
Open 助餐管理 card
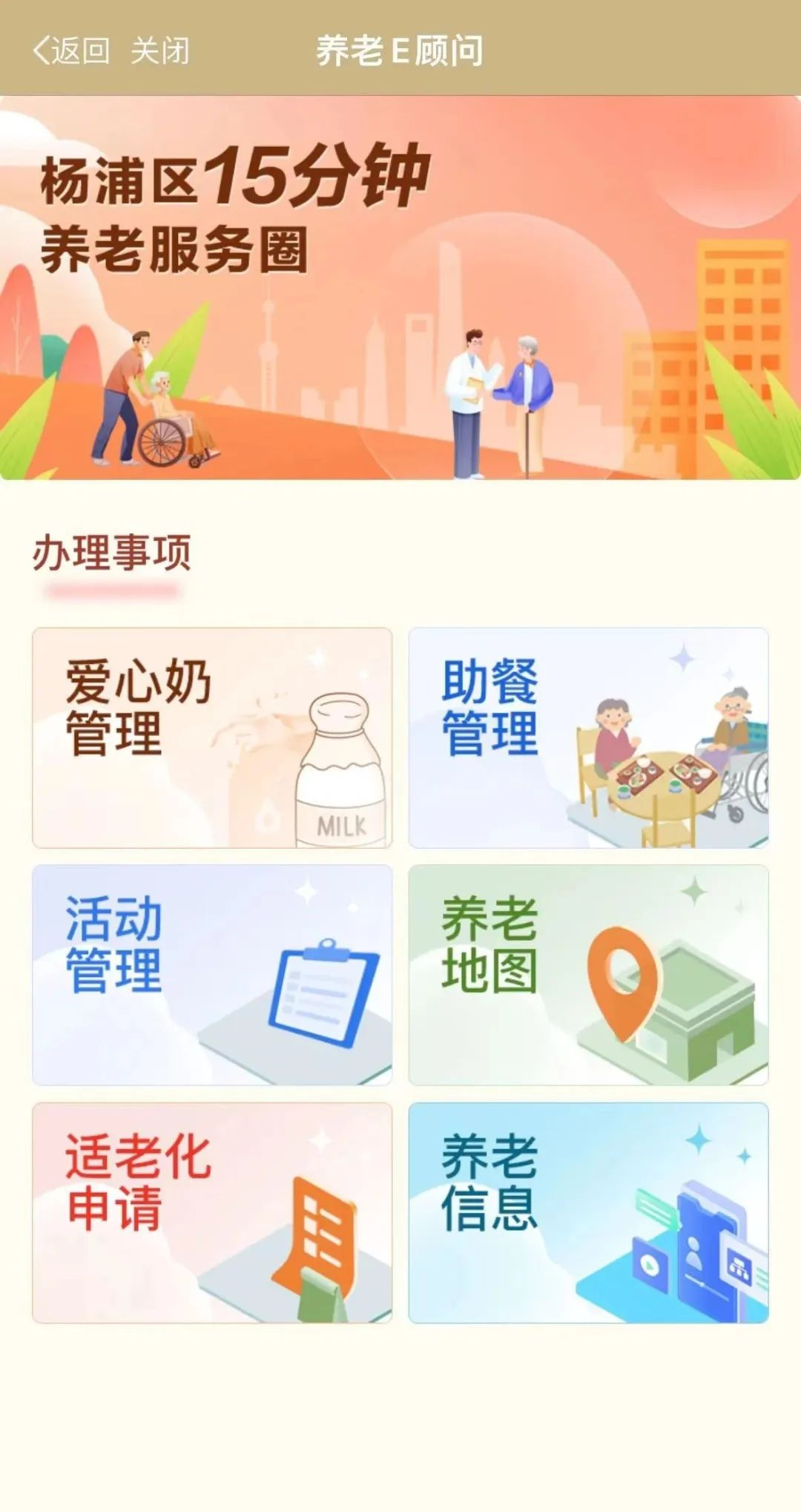pos(588,737)
